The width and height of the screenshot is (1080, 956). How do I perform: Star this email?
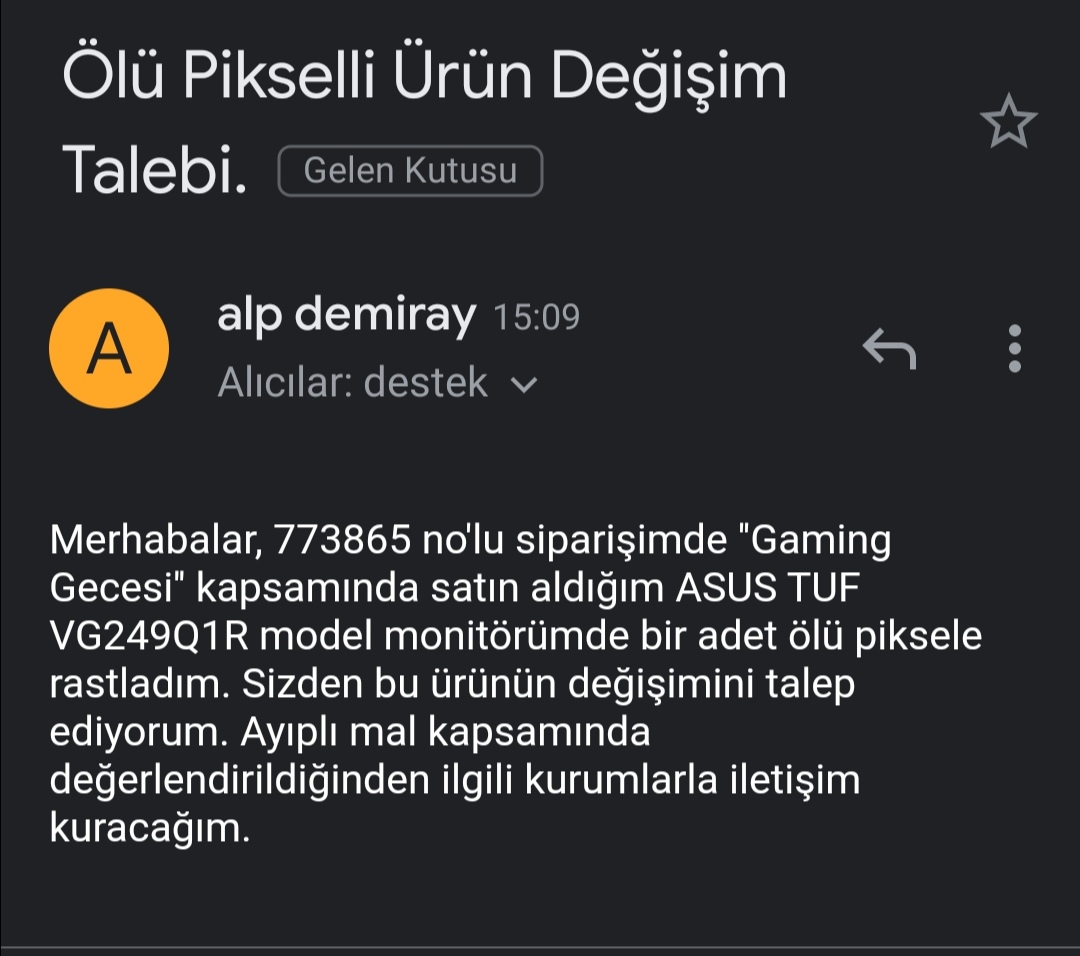pos(1008,122)
